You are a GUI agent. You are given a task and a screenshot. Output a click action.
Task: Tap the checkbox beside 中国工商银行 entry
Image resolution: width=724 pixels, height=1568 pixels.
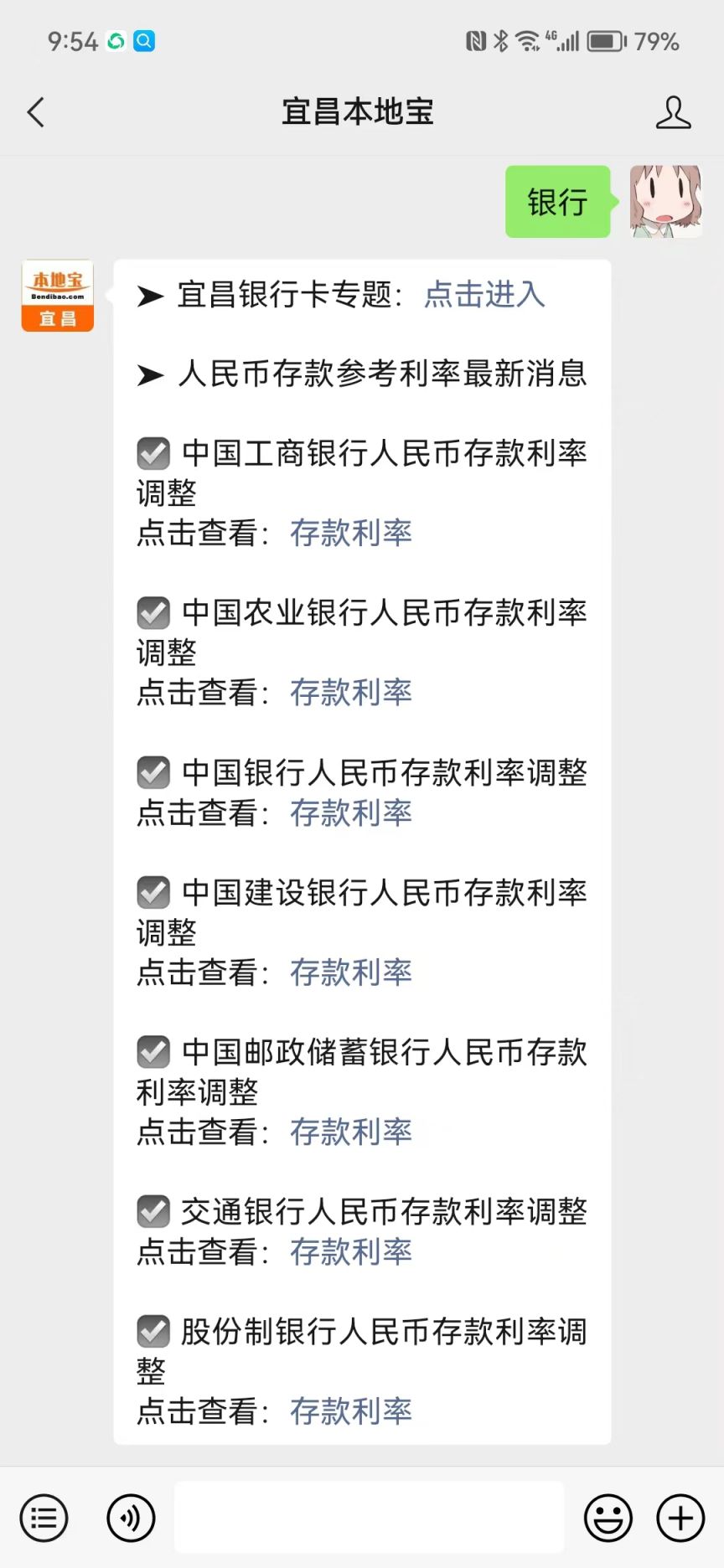[153, 453]
